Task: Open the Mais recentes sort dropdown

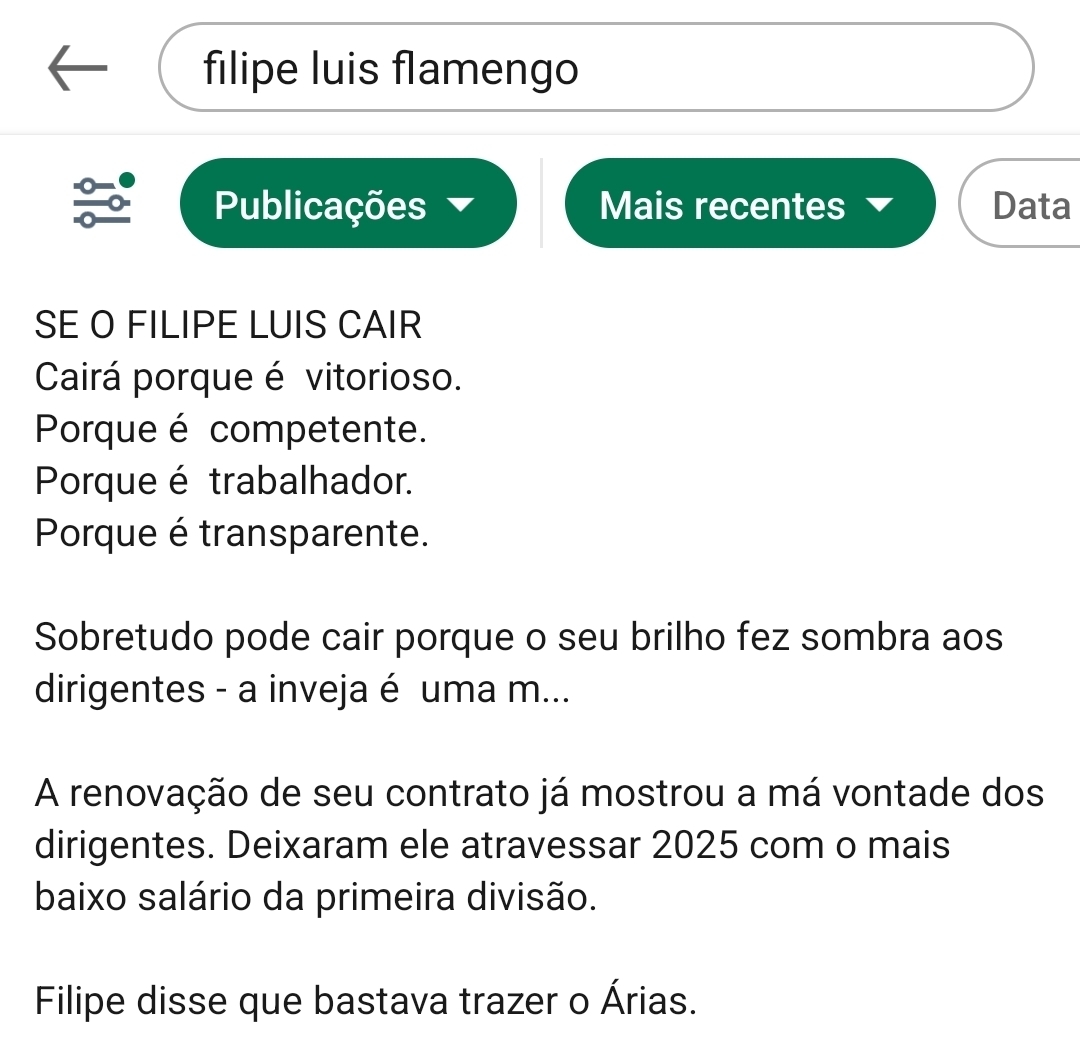Action: pos(749,204)
